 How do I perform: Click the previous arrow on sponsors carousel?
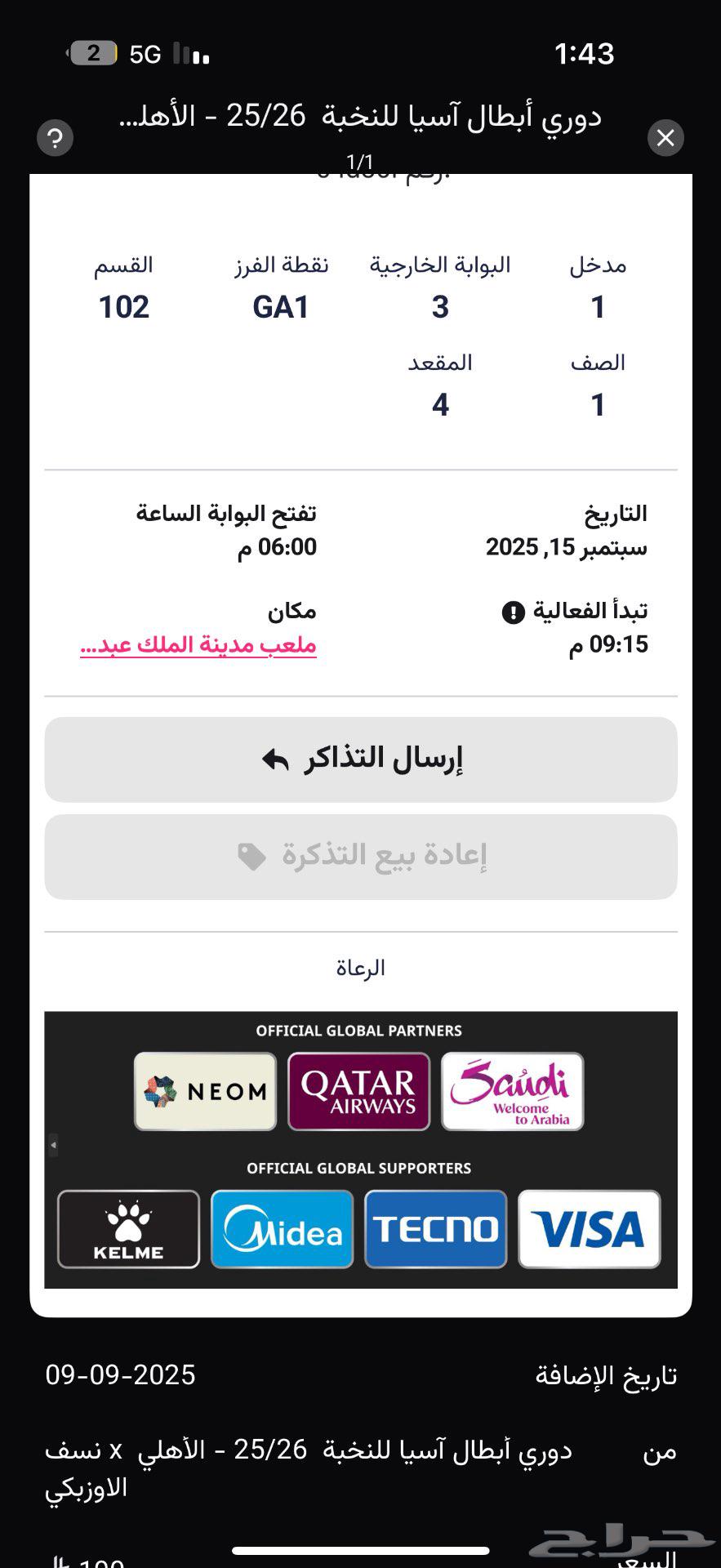coord(52,1146)
